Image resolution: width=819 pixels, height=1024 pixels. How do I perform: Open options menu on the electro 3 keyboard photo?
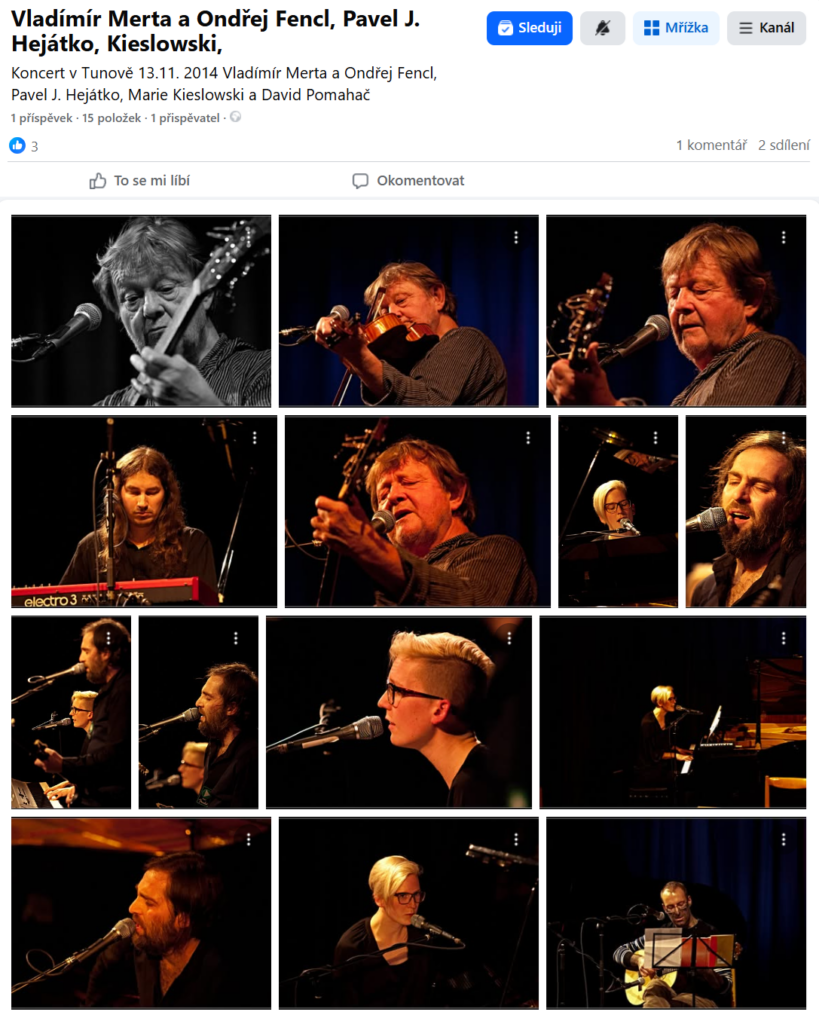point(255,438)
